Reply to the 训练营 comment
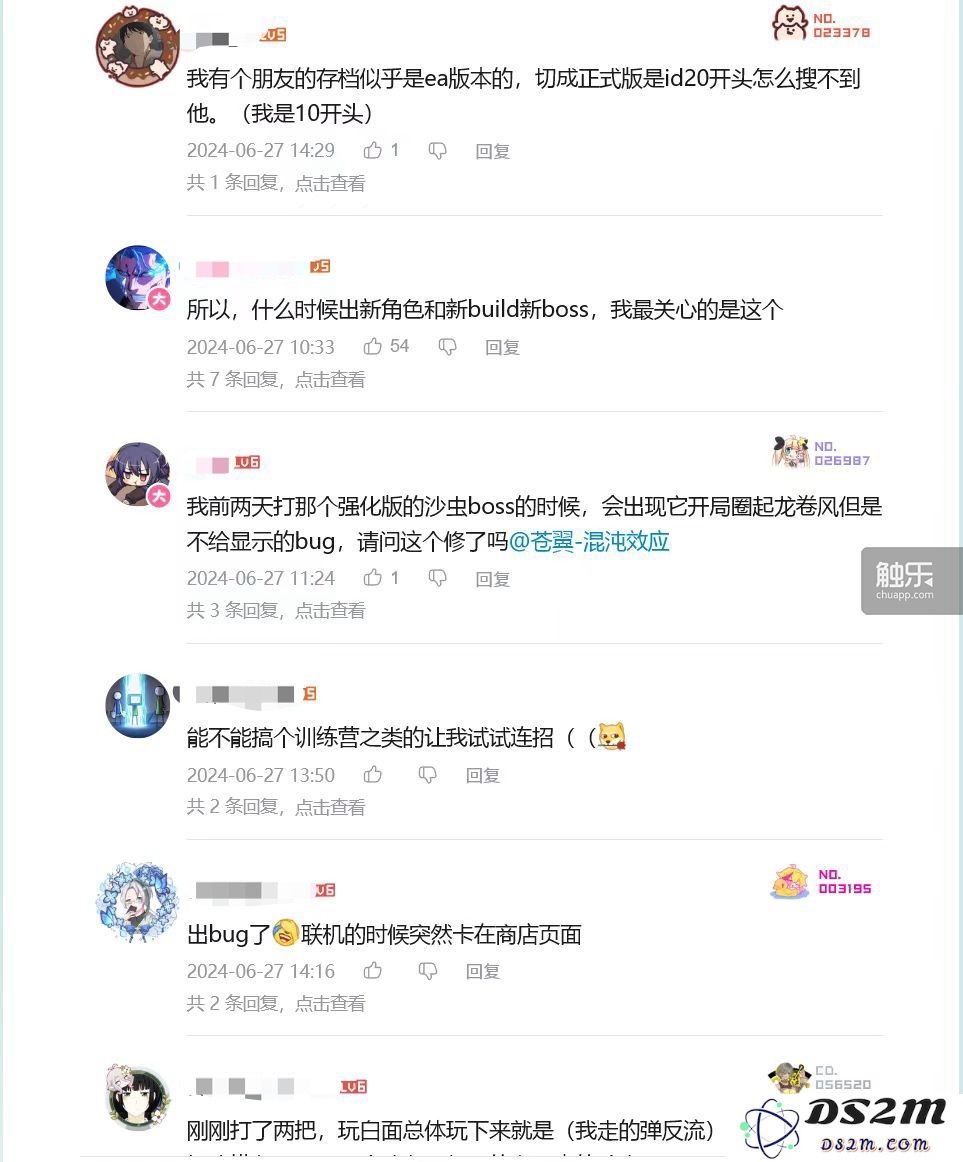The height and width of the screenshot is (1162, 963). pyautogui.click(x=483, y=776)
